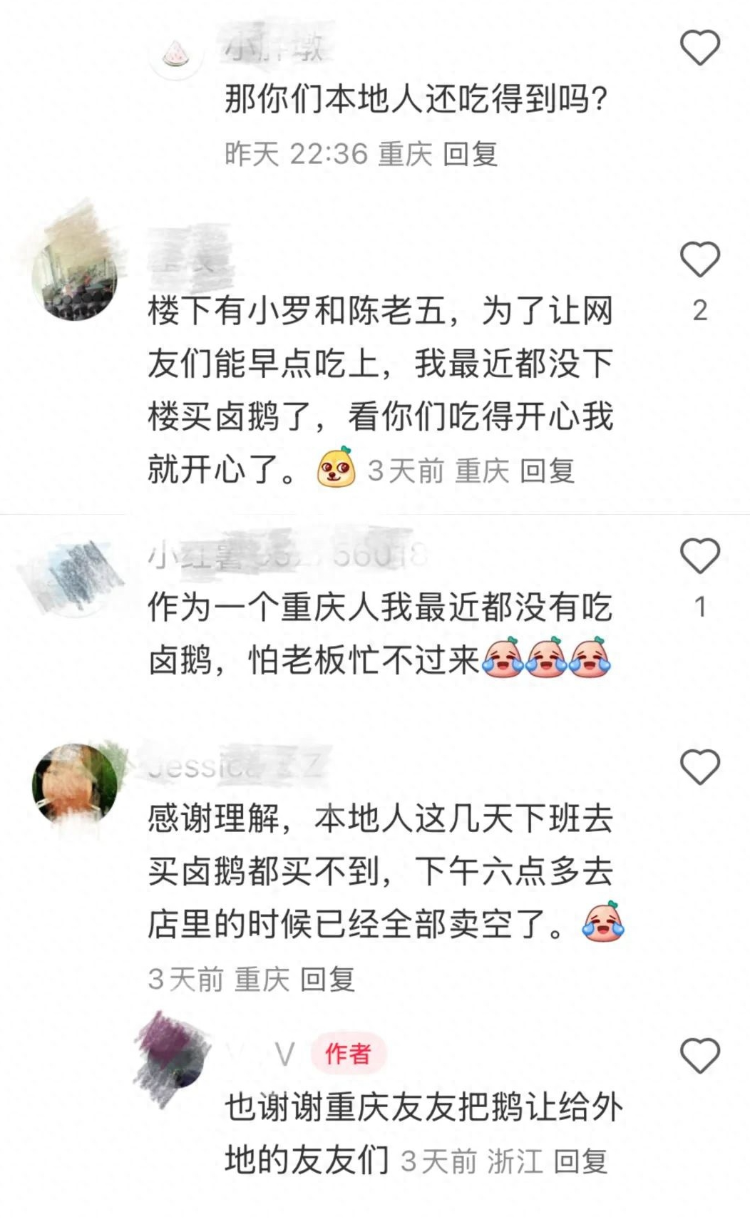Viewport: 750px width, 1220px height.
Task: Like the comment '那你们本地人还吃得到吗?'
Action: click(x=699, y=47)
